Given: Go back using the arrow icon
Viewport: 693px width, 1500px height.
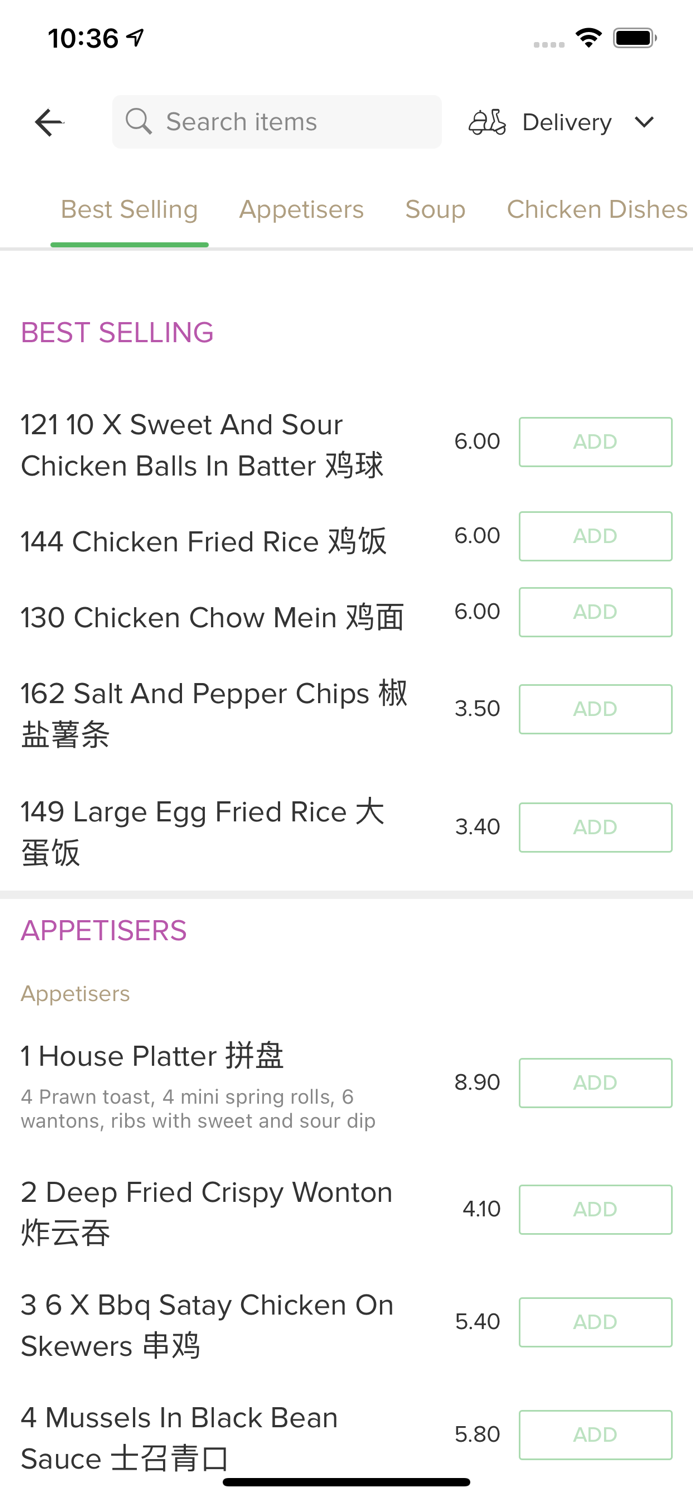Looking at the screenshot, I should click(48, 122).
